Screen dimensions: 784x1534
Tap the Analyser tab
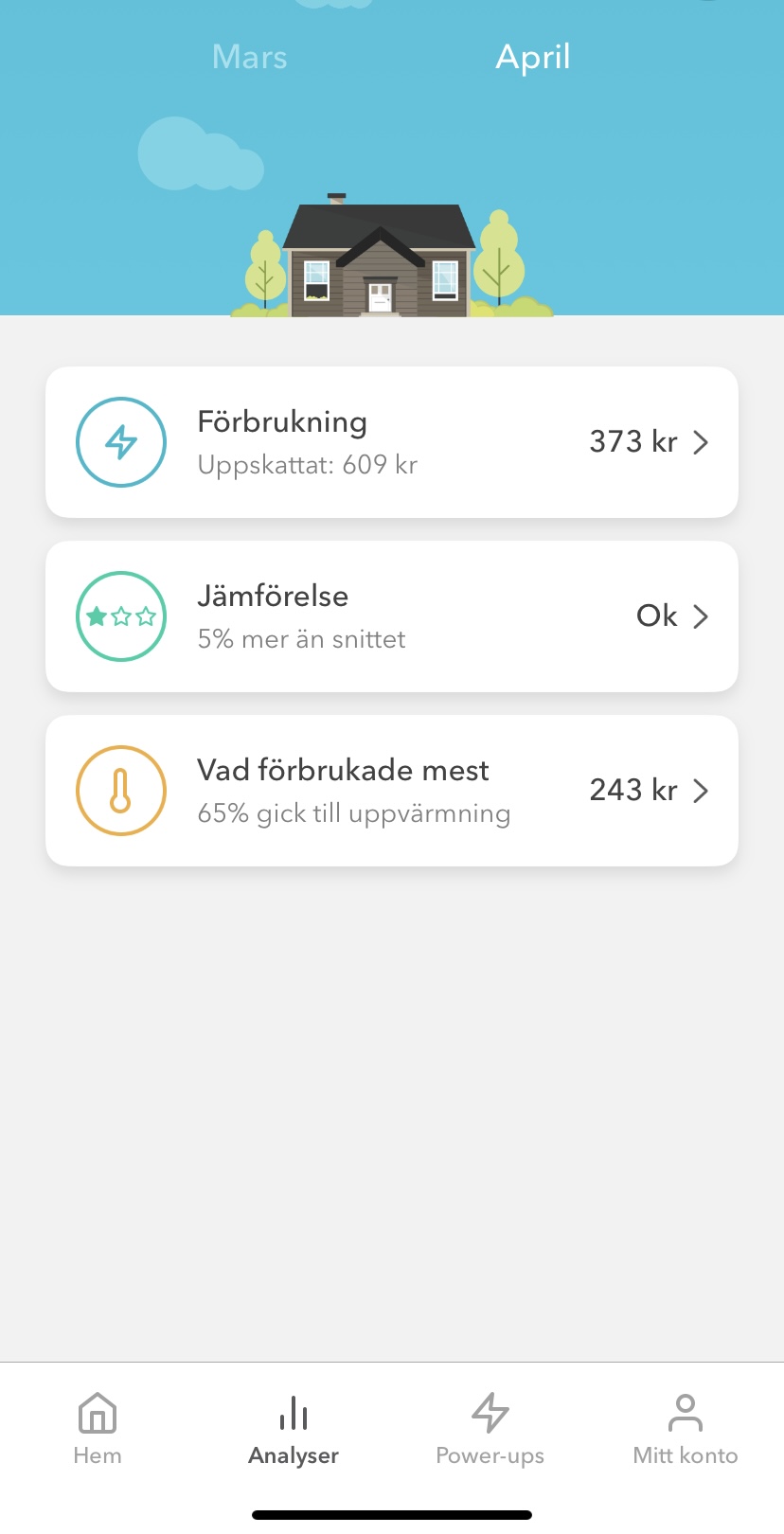click(x=294, y=1429)
